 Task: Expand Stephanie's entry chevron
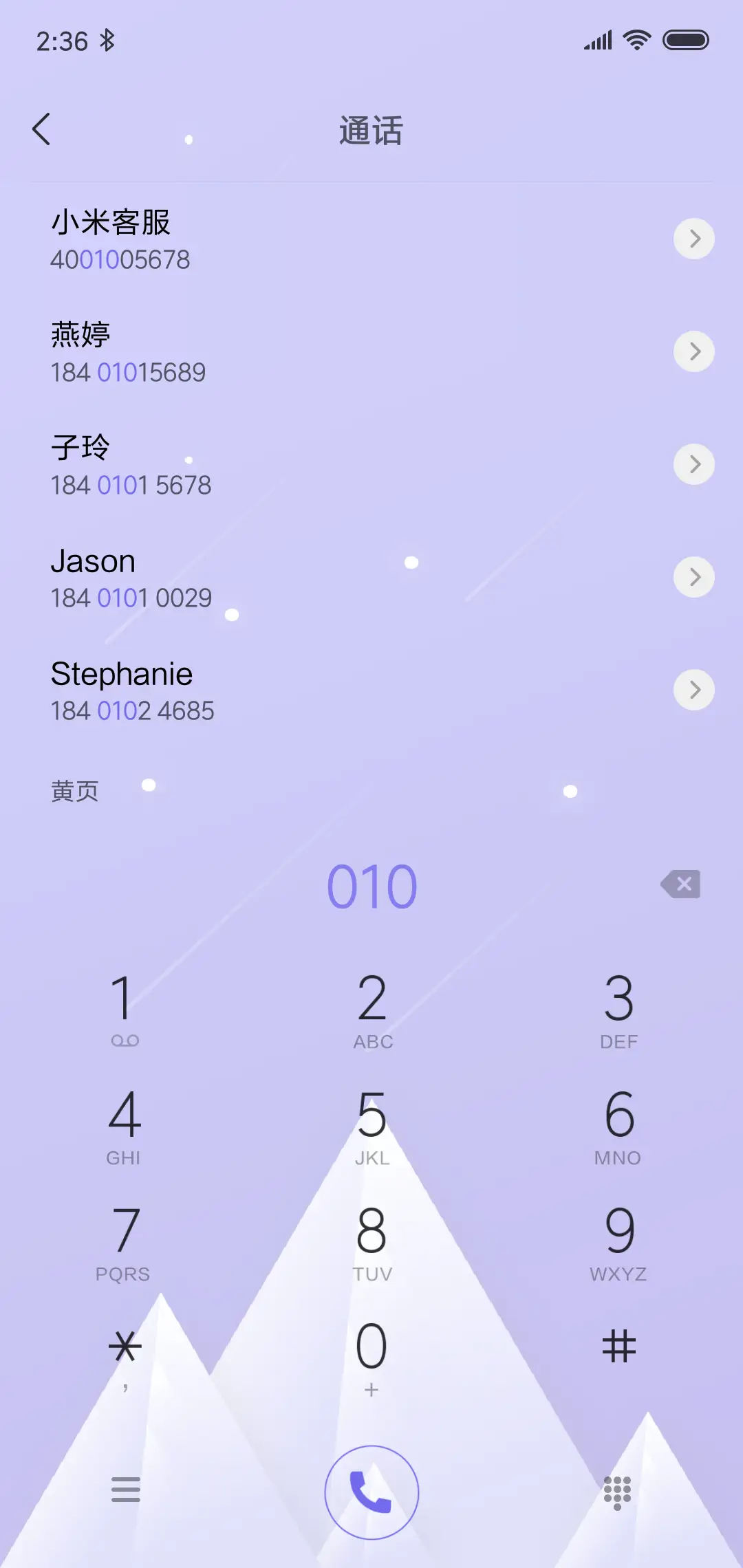(693, 690)
